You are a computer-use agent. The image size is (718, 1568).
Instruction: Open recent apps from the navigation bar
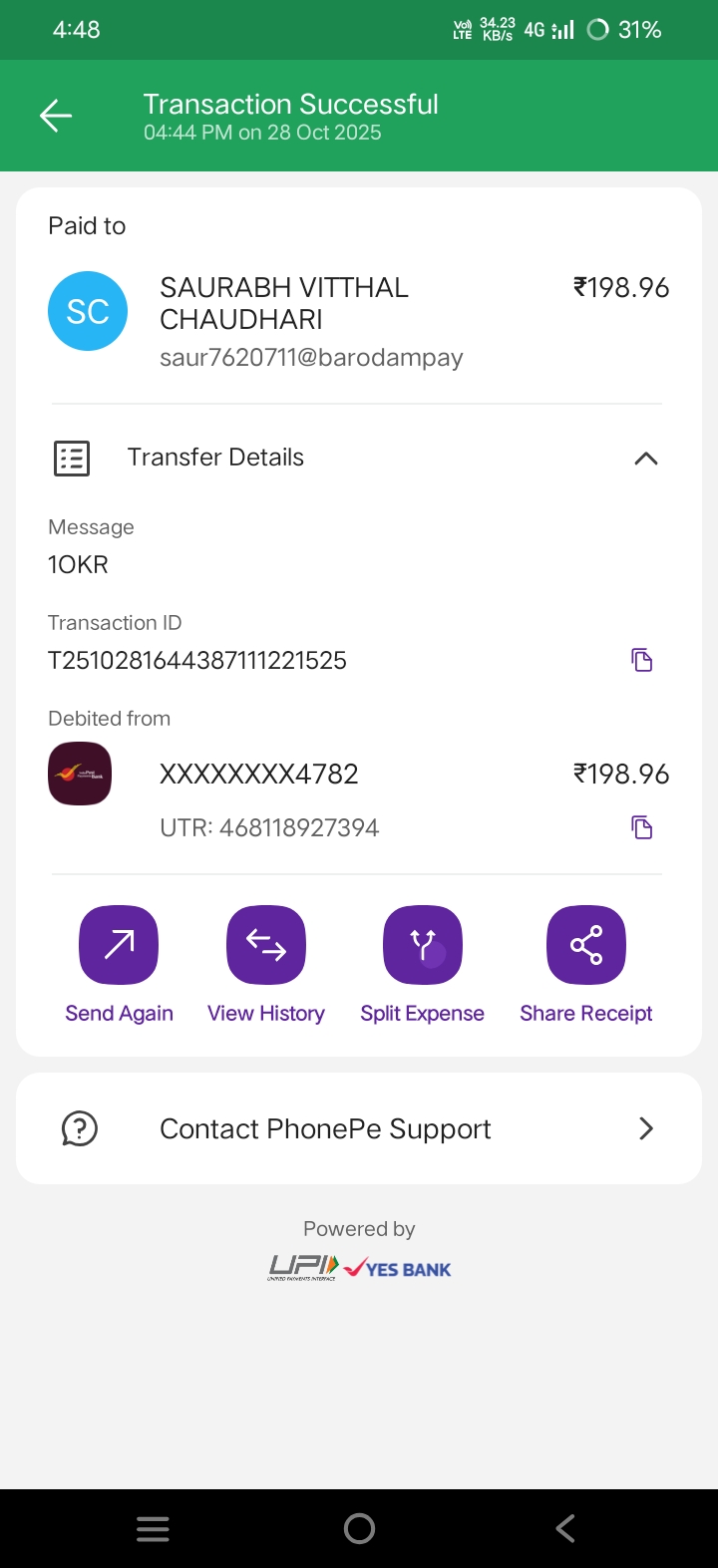153,1528
